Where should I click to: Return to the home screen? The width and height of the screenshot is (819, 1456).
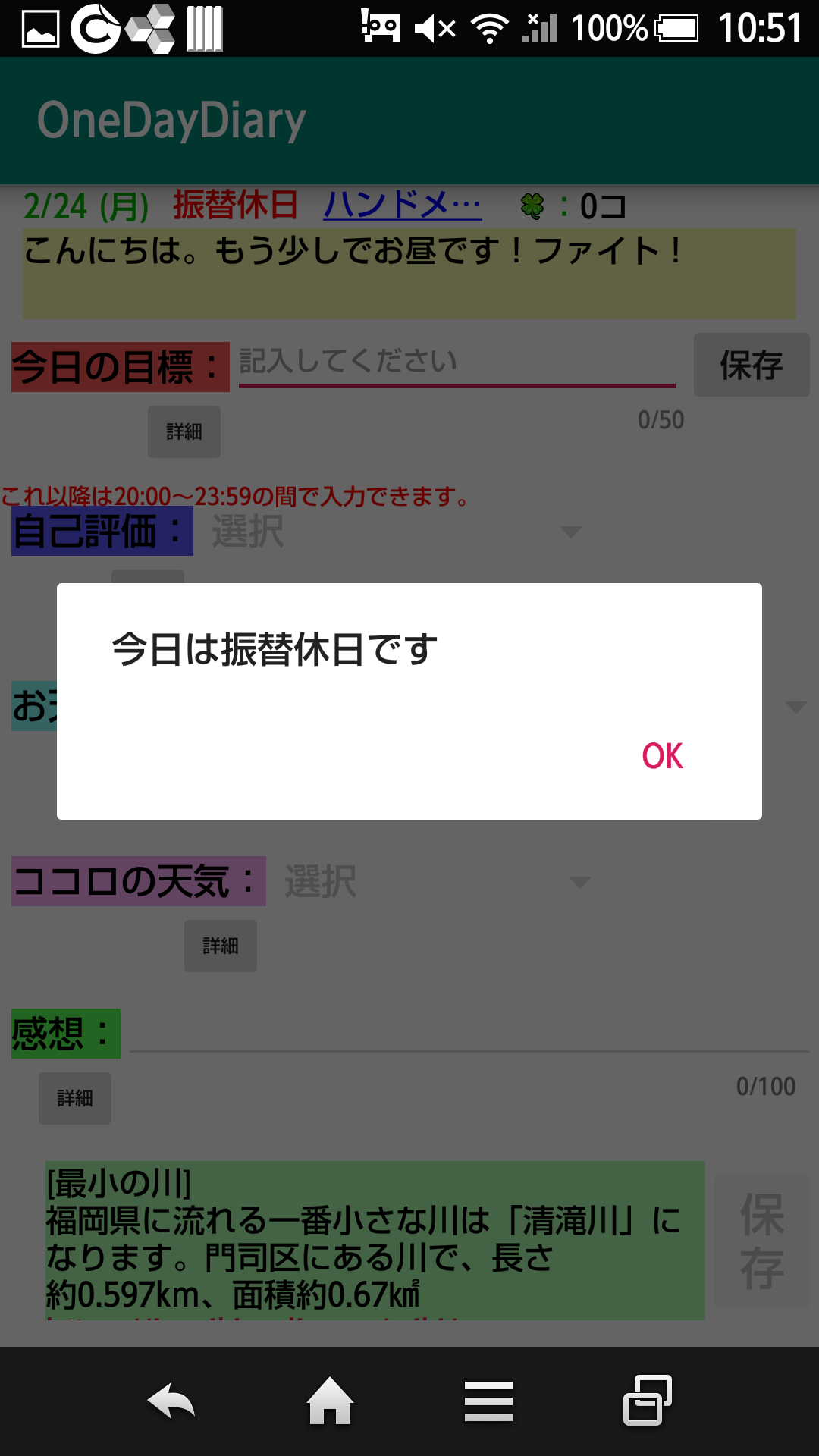pos(330,1402)
